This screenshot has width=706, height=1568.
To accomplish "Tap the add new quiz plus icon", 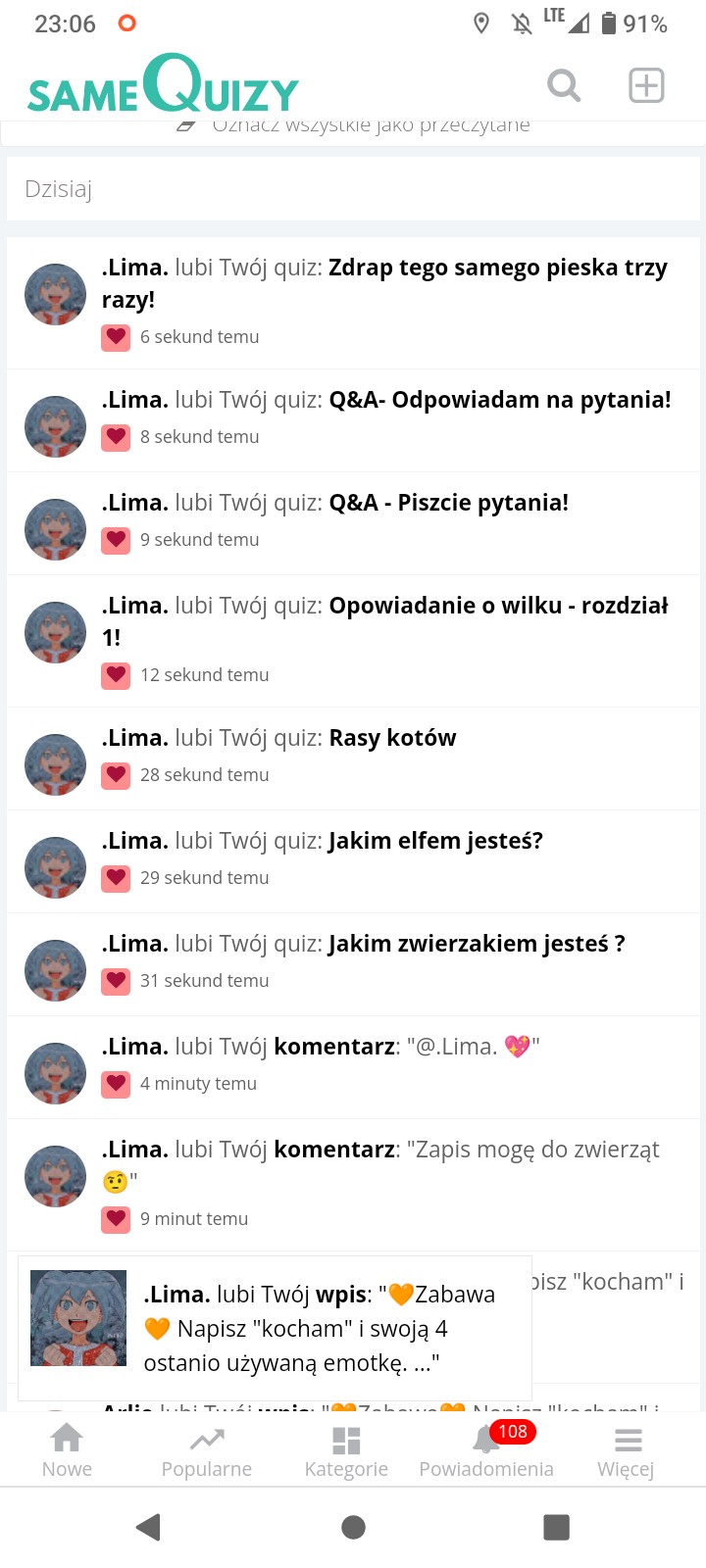I will [646, 85].
